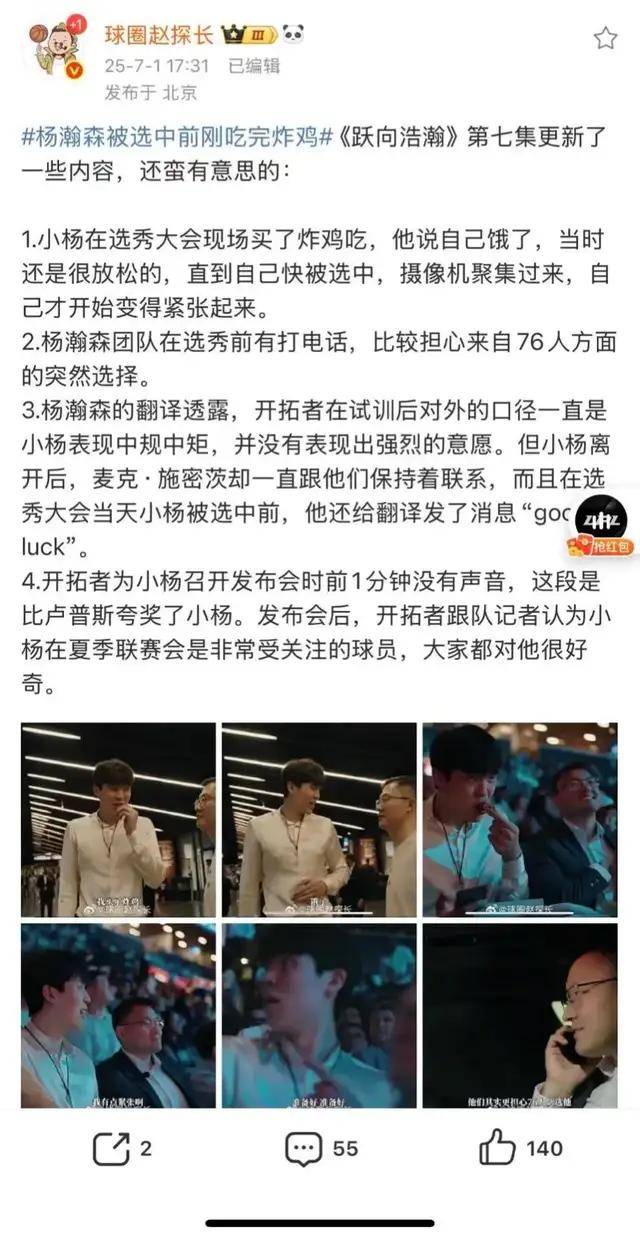View fifth photo close-up of player's face
The width and height of the screenshot is (640, 1236).
319,1014
